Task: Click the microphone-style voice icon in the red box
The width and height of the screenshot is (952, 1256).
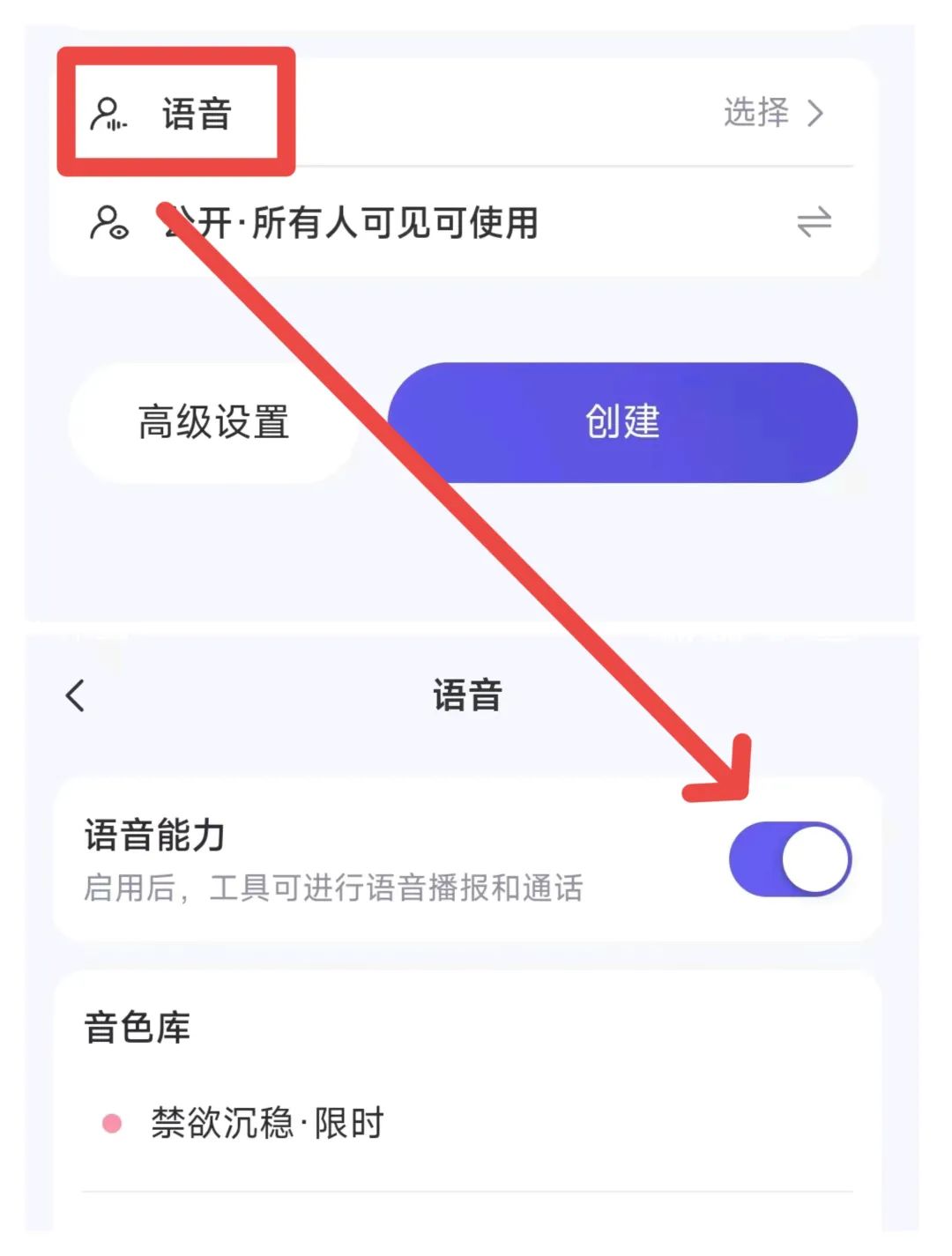Action: pyautogui.click(x=109, y=113)
